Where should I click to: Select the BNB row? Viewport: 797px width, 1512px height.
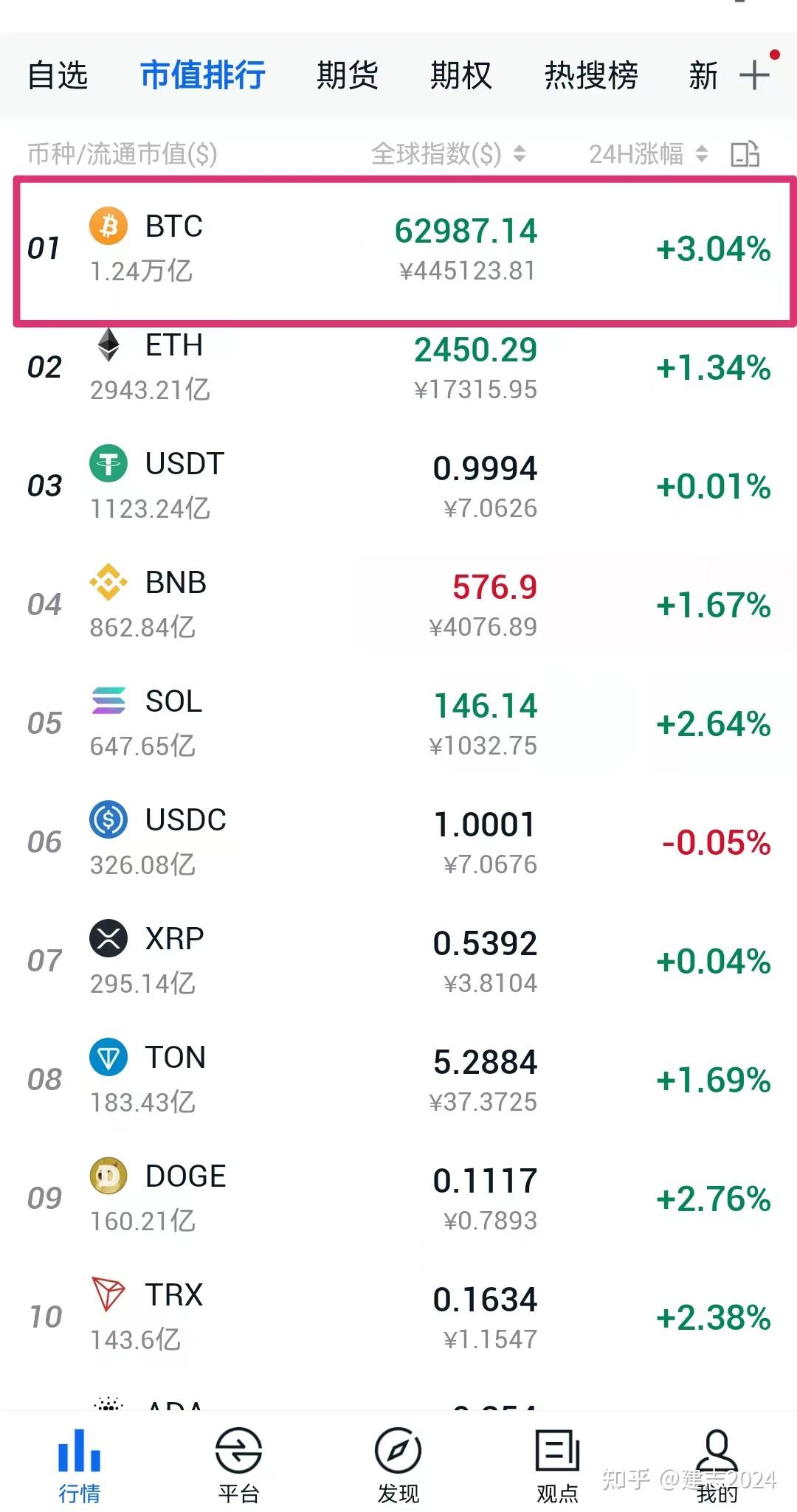(x=398, y=605)
